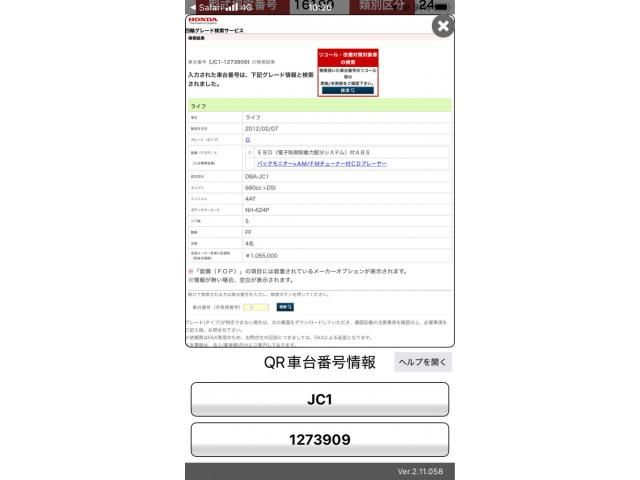The image size is (640, 480).
Task: Open the grade G link
Action: 247,140
